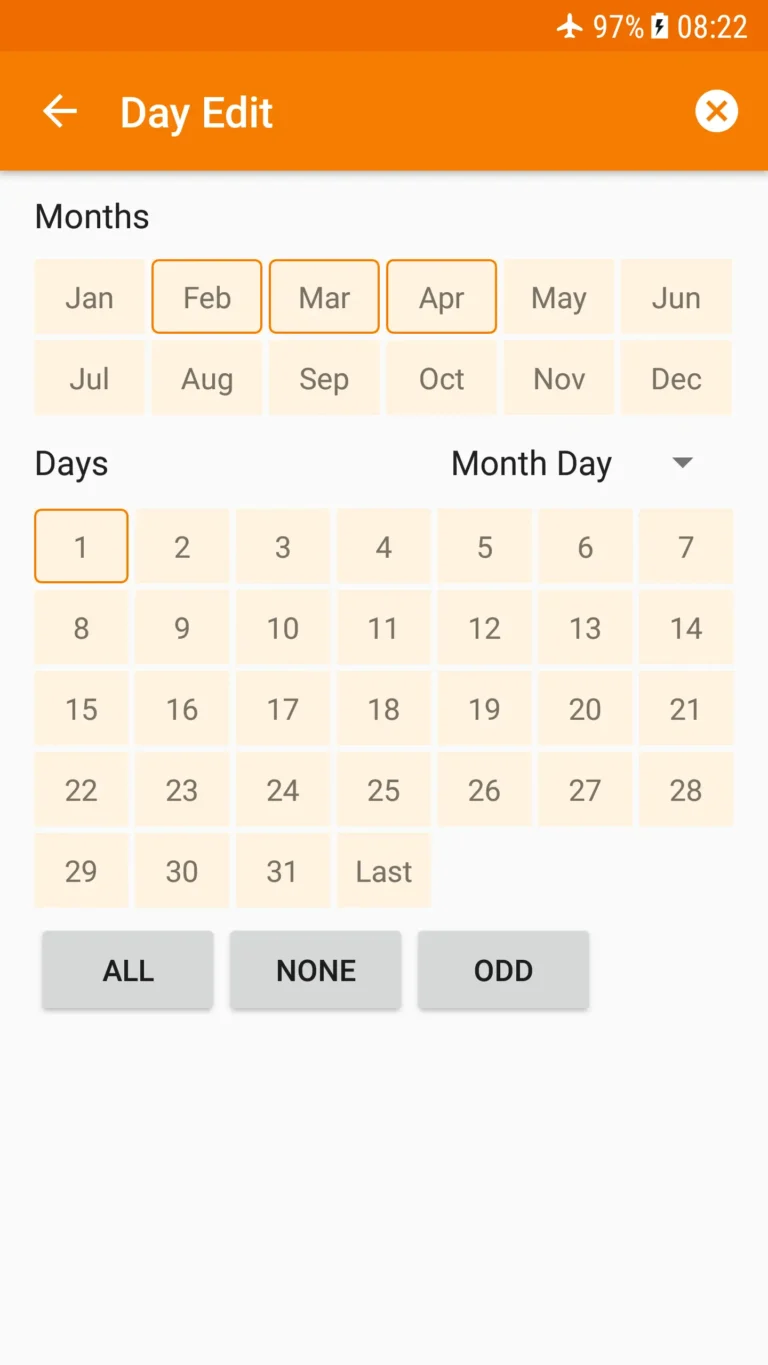Screen dimensions: 768x1365
Task: Select day 15 in the days grid
Action: 81,709
